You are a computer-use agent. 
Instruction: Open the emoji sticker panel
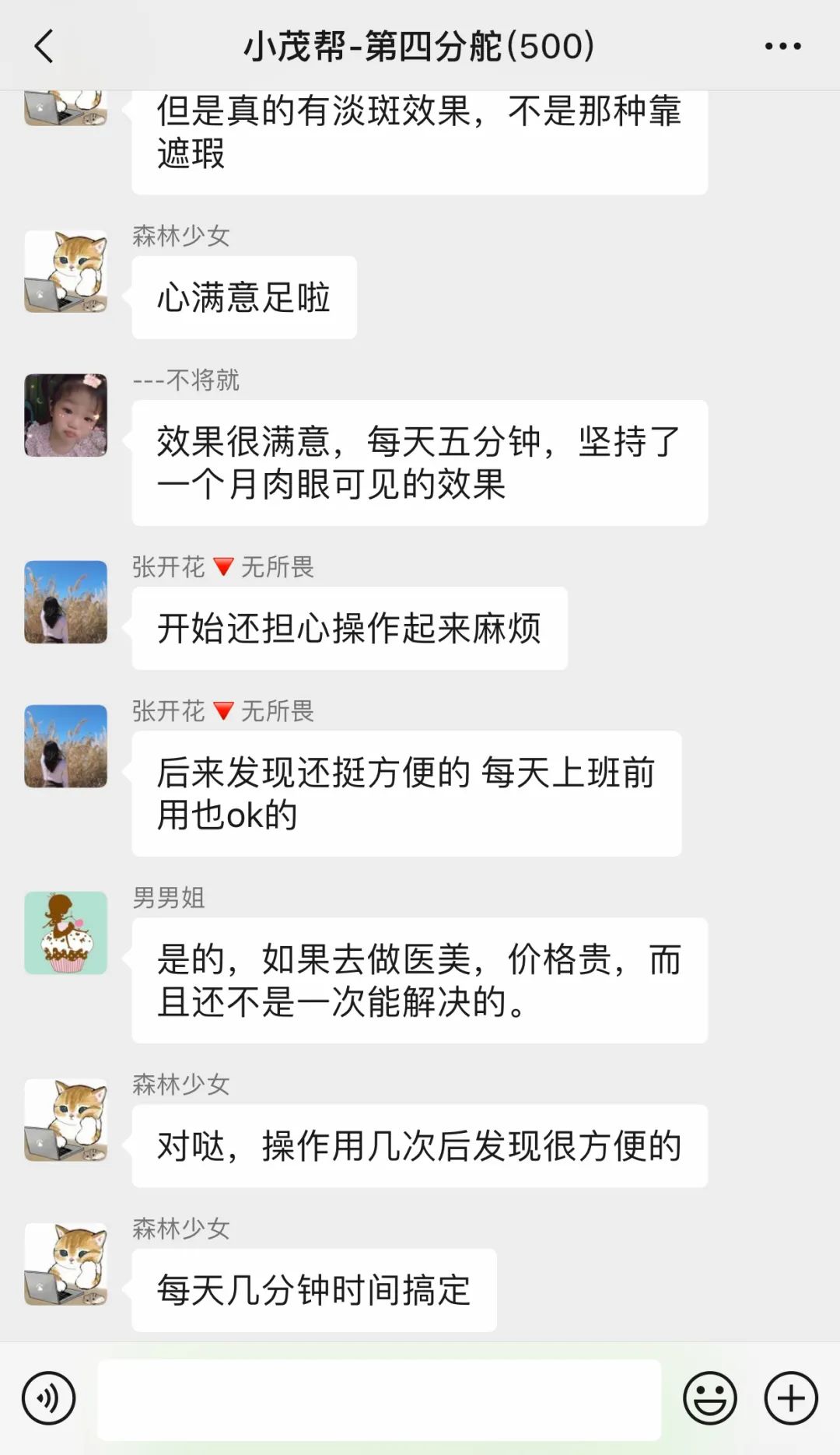(x=709, y=1398)
